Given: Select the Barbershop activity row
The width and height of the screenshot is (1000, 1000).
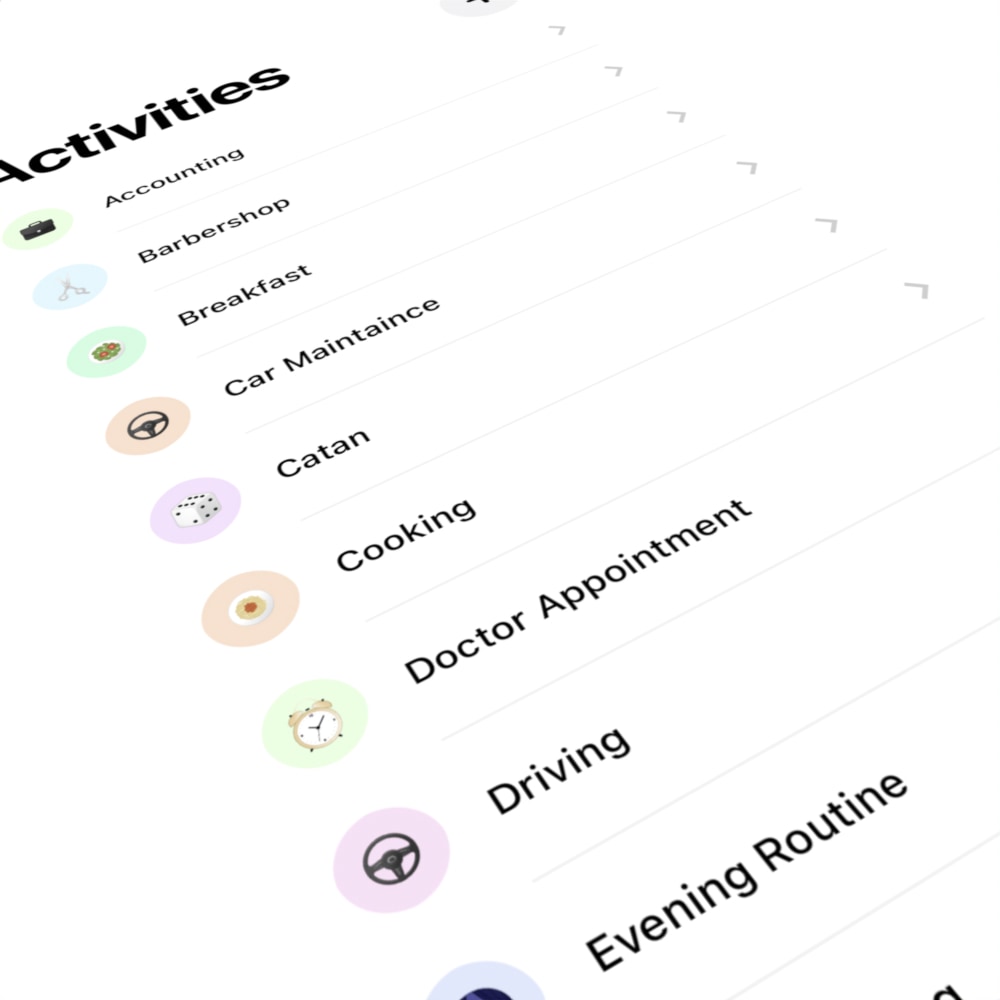Looking at the screenshot, I should [213, 230].
